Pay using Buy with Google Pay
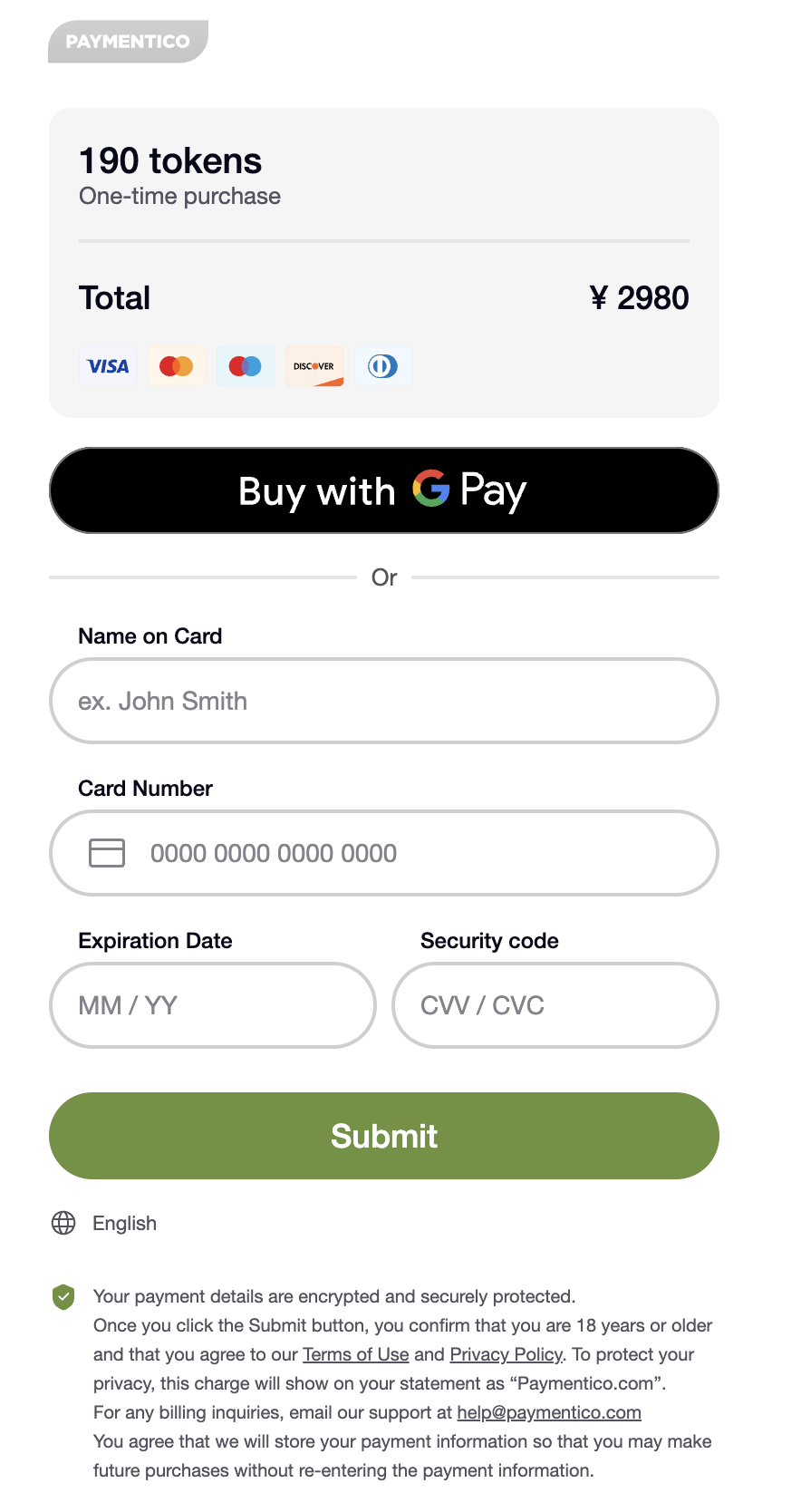The image size is (801, 1512). (x=383, y=490)
